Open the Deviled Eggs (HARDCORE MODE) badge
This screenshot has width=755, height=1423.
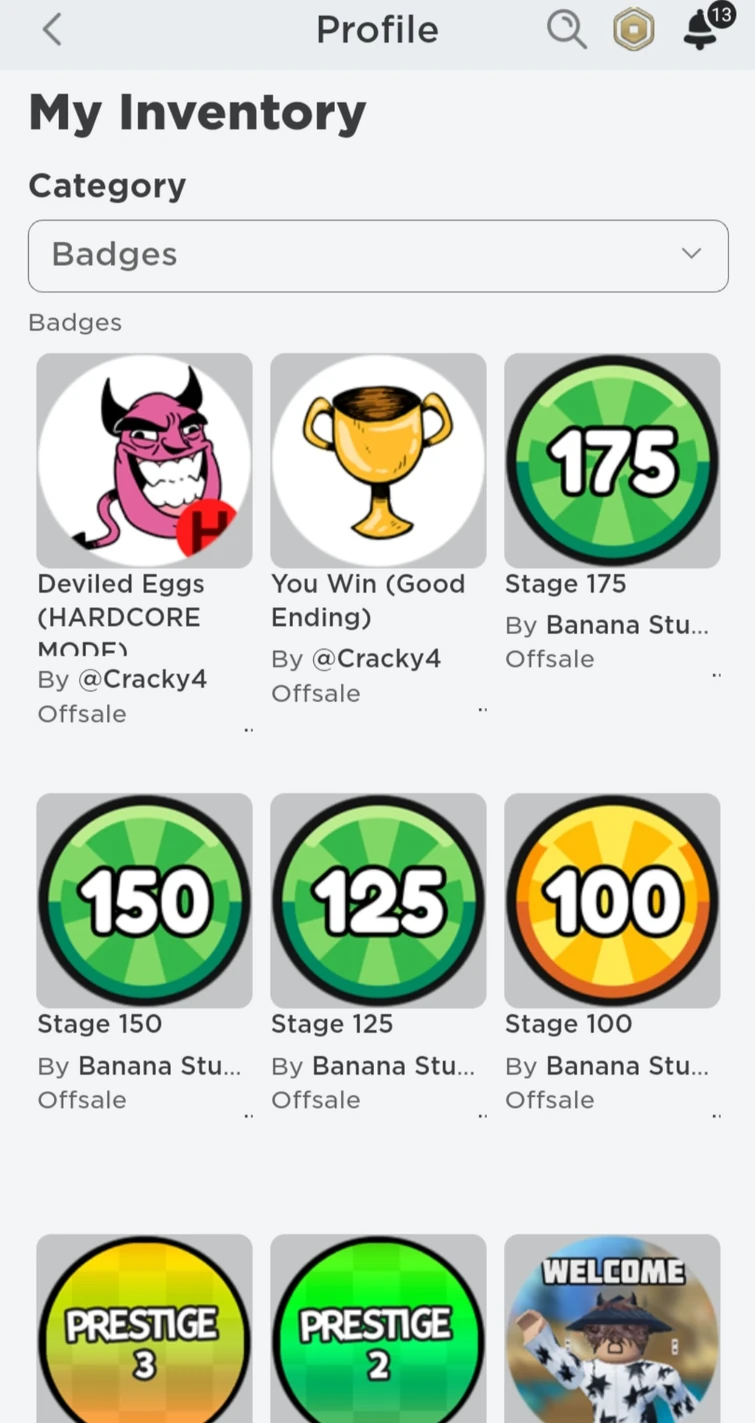pyautogui.click(x=144, y=460)
